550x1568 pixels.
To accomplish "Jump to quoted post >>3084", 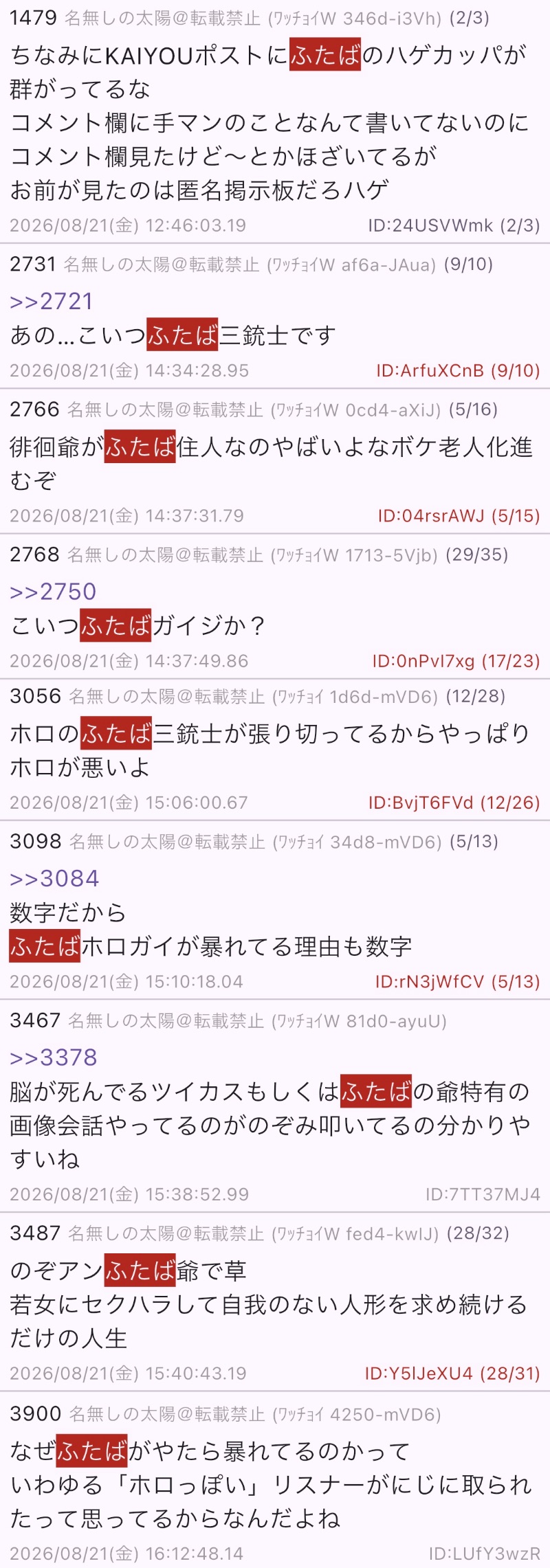I will (54, 878).
